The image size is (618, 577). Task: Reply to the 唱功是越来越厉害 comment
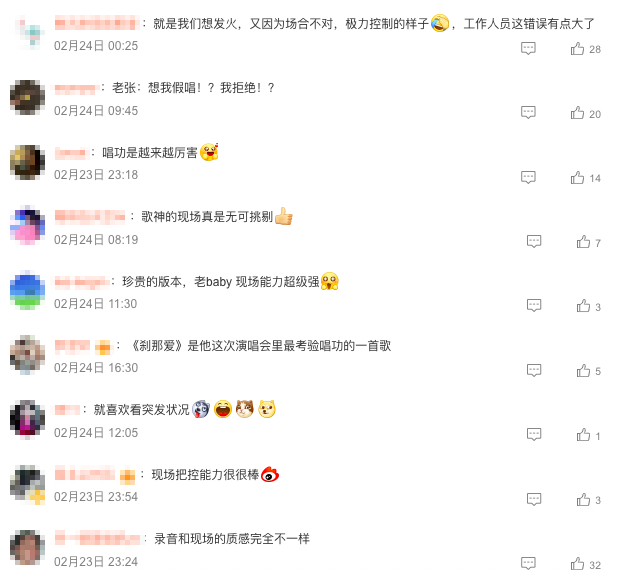[528, 178]
